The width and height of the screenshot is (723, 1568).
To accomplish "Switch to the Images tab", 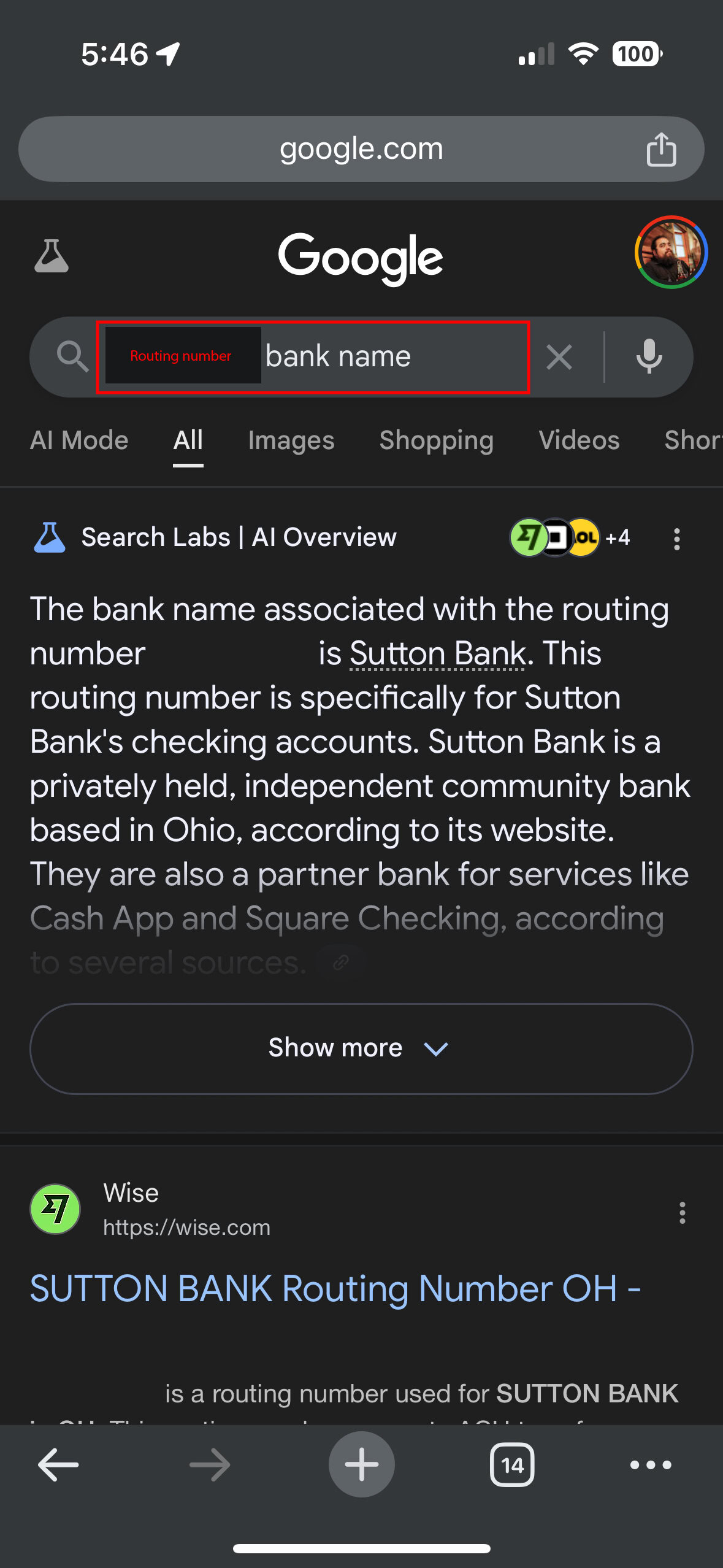I will point(291,440).
